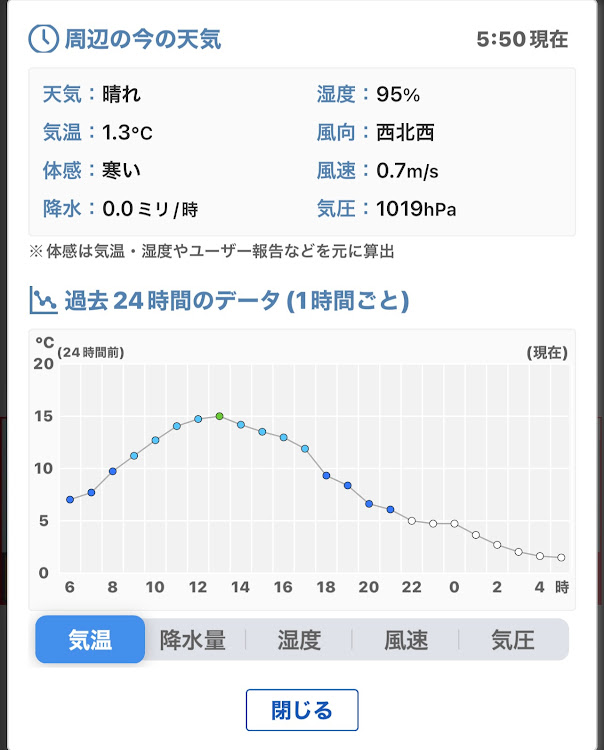Show the 湿度 humidity graph
604x750 pixels.
coord(299,640)
